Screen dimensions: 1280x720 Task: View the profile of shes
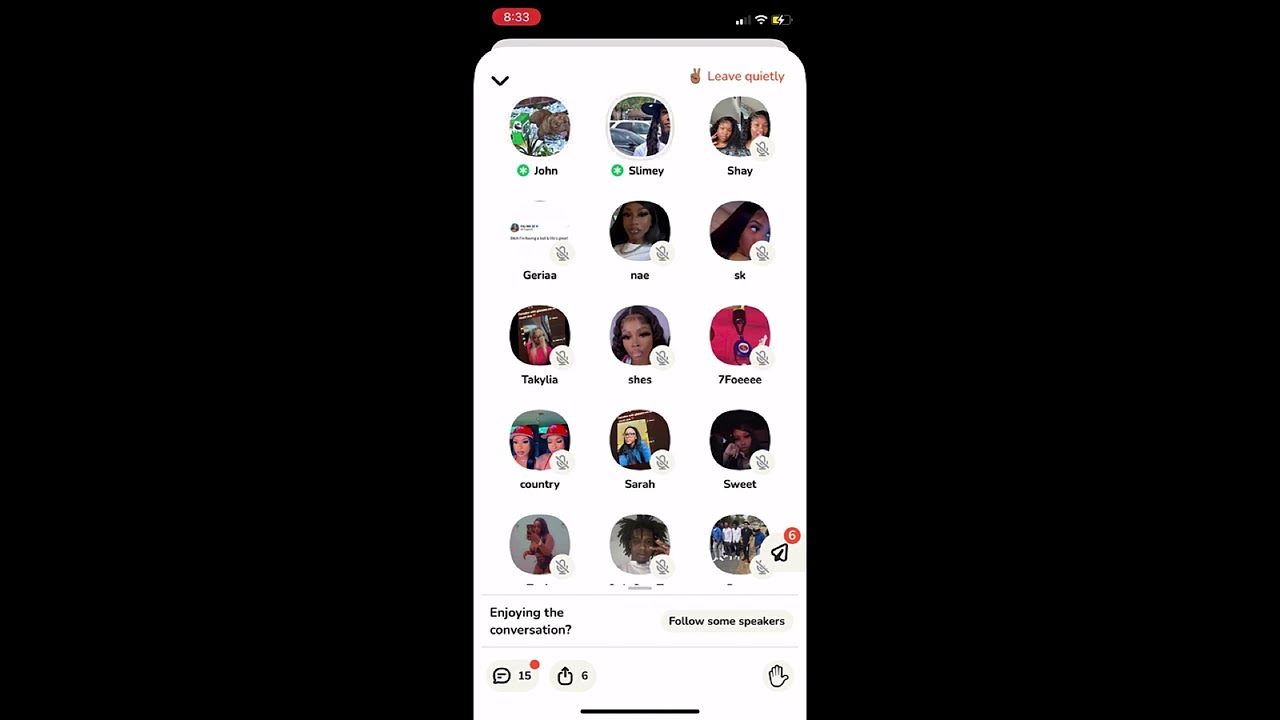pyautogui.click(x=640, y=336)
